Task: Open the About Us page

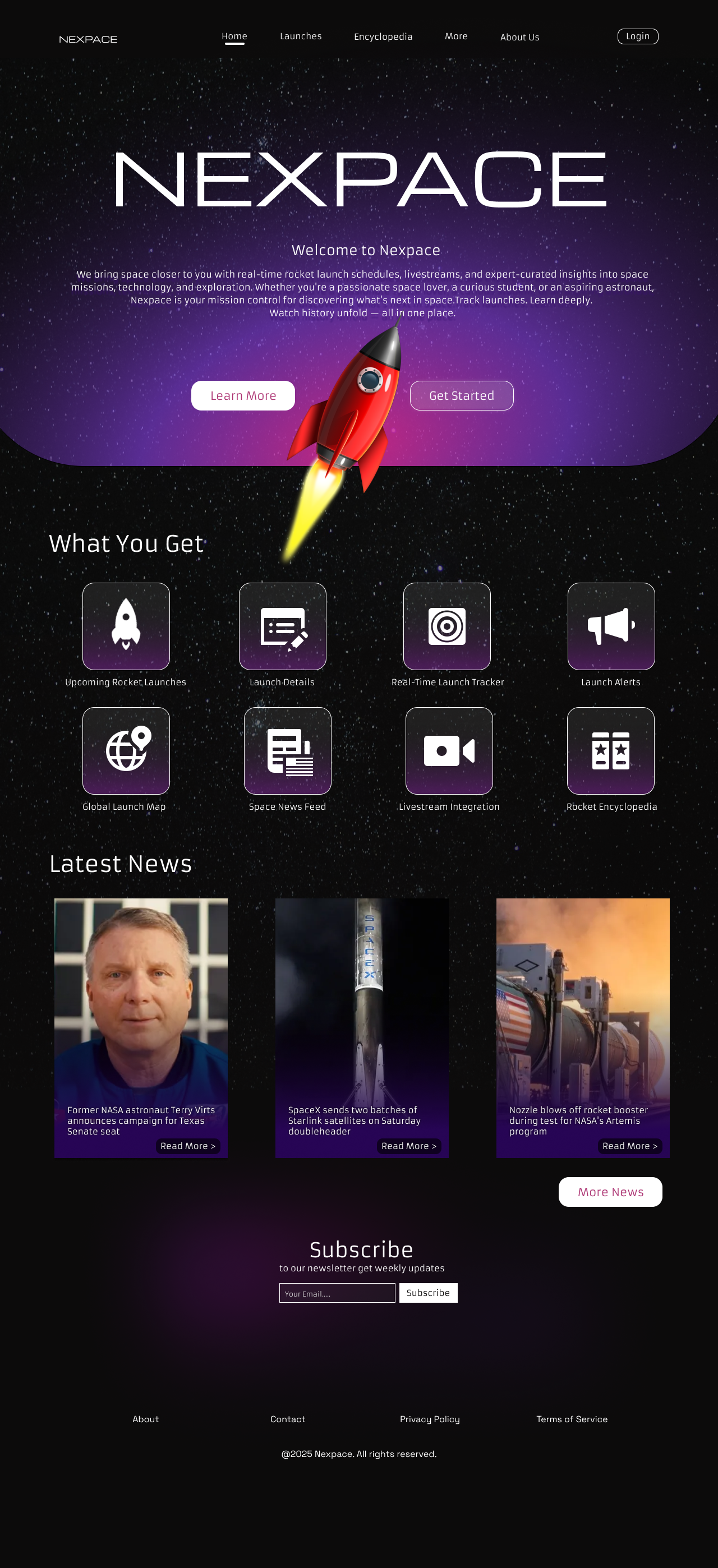Action: pyautogui.click(x=519, y=37)
